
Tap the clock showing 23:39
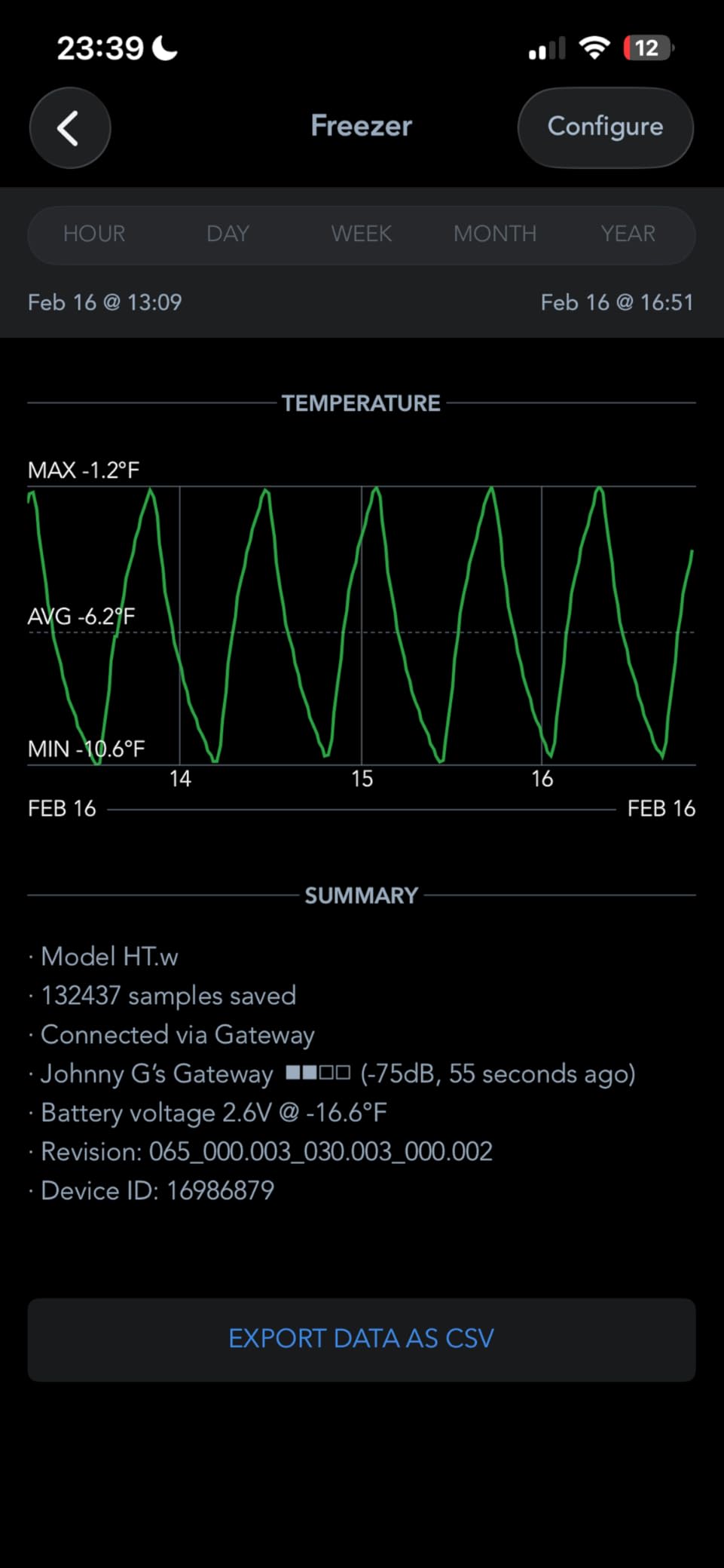100,47
